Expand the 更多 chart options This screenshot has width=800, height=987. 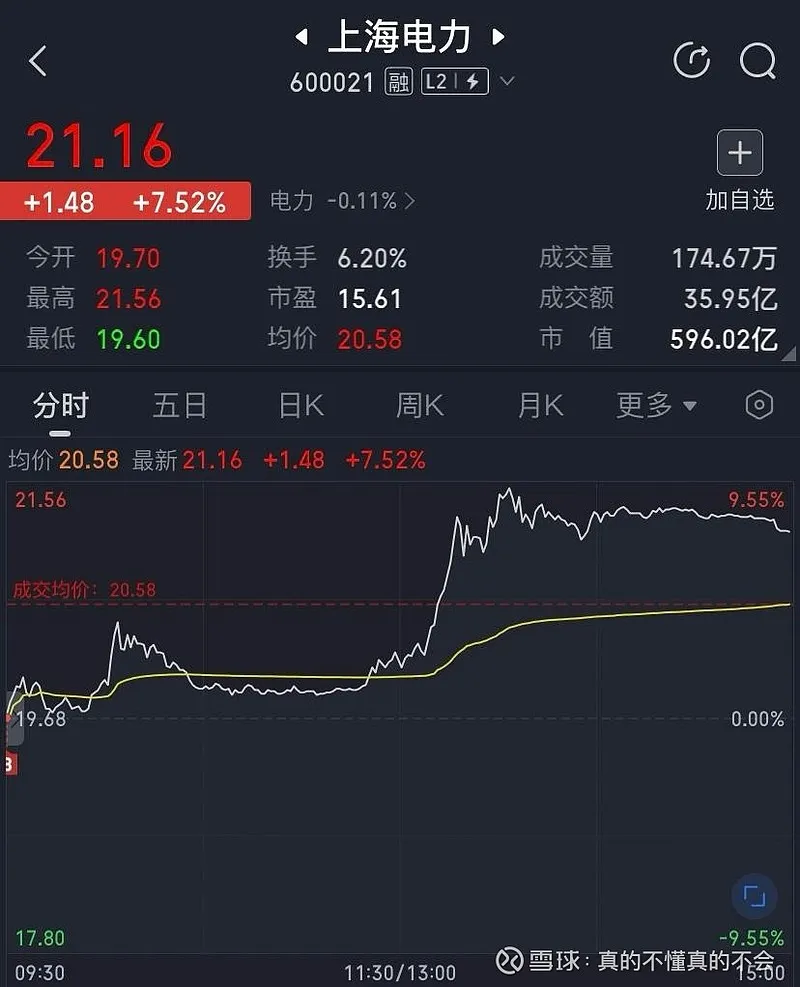656,405
